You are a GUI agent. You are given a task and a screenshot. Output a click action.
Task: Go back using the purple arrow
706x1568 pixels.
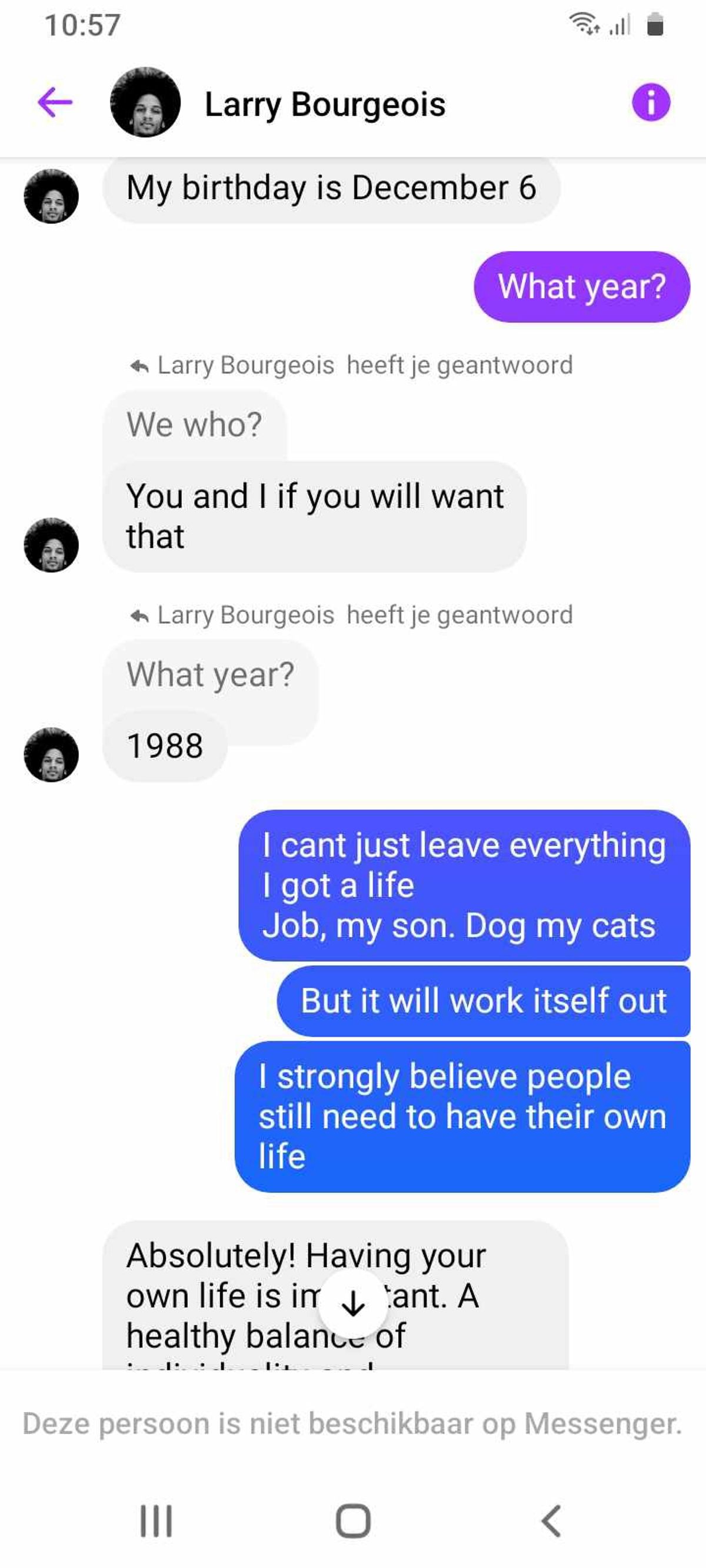tap(55, 102)
